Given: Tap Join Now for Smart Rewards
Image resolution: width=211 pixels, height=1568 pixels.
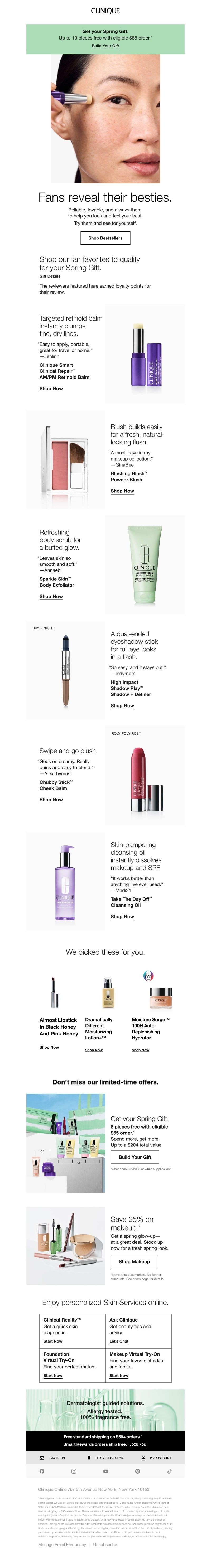Looking at the screenshot, I should point(138,1444).
